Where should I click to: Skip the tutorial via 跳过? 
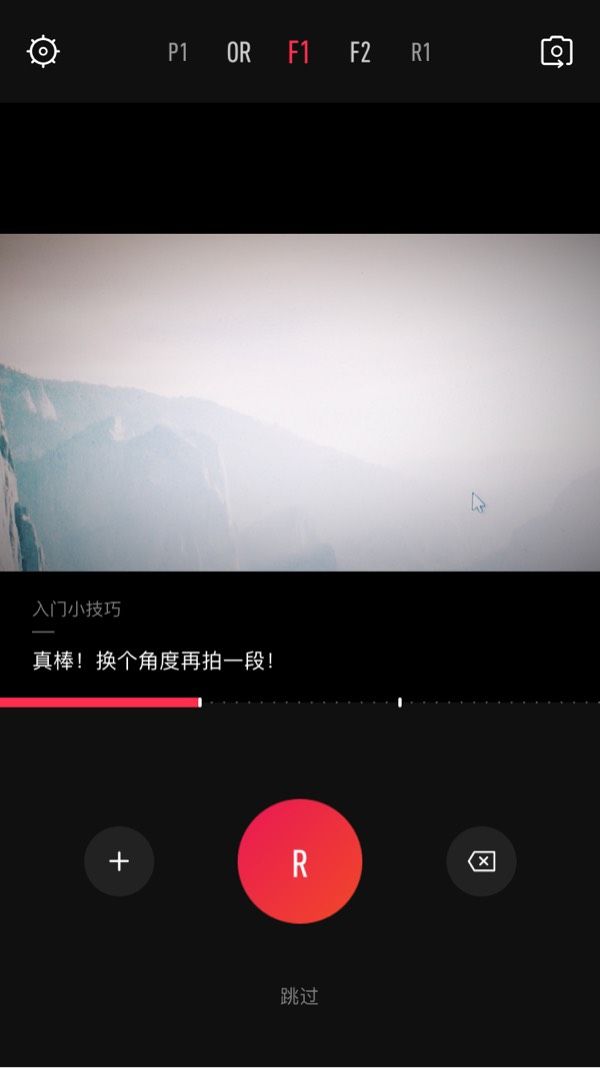(300, 996)
